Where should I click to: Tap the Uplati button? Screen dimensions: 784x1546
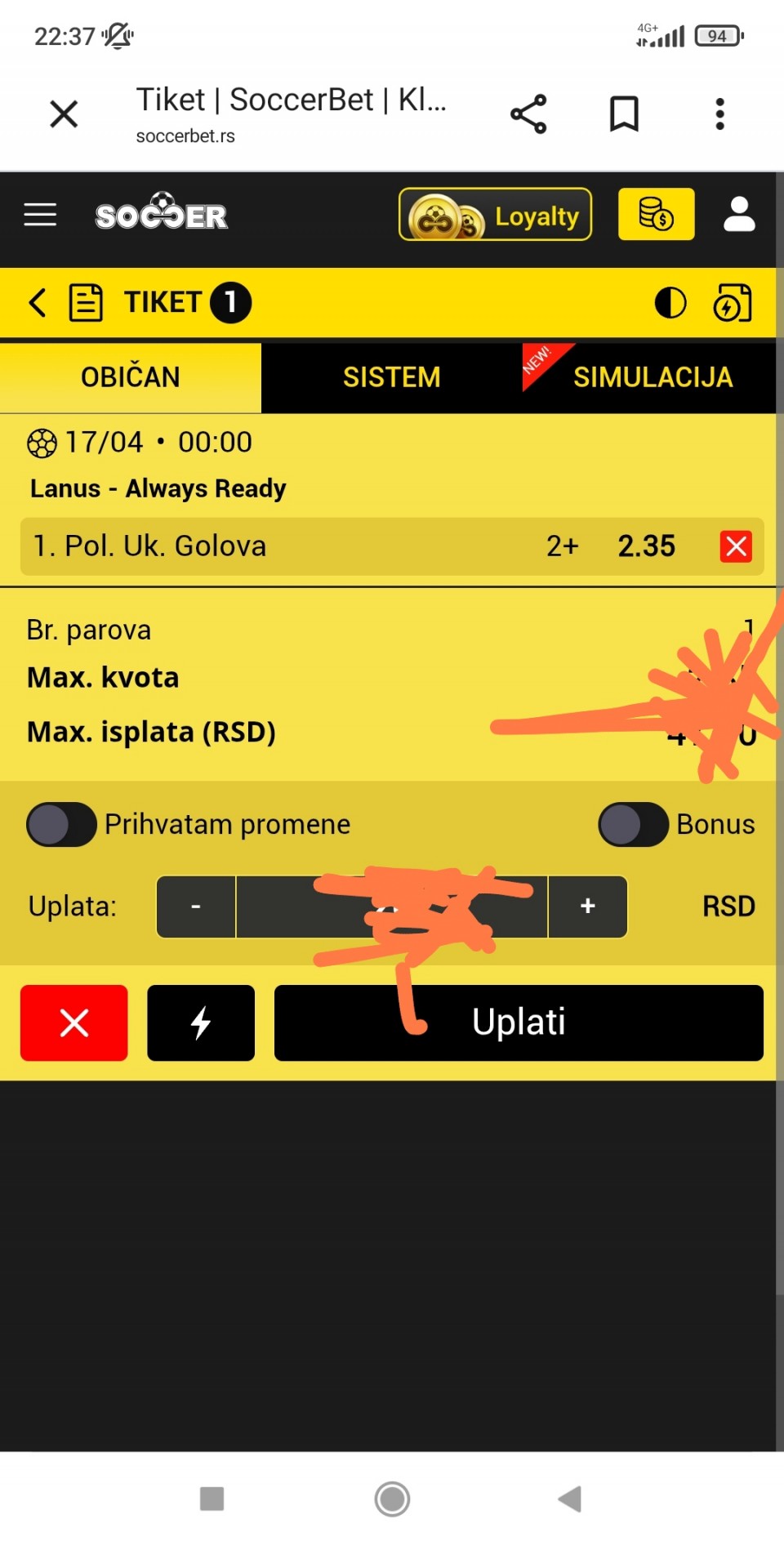(519, 1022)
